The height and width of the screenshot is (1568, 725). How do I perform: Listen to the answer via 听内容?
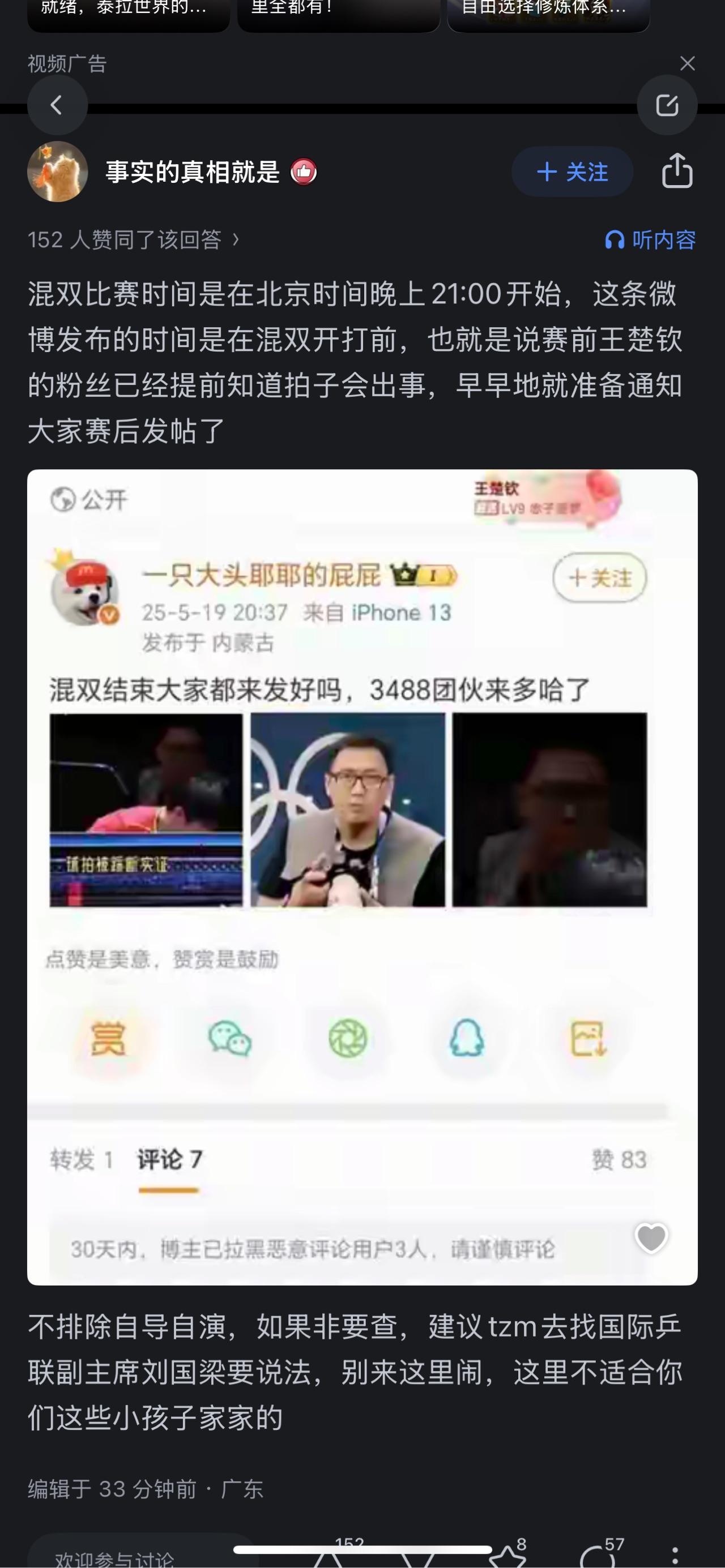coord(650,240)
